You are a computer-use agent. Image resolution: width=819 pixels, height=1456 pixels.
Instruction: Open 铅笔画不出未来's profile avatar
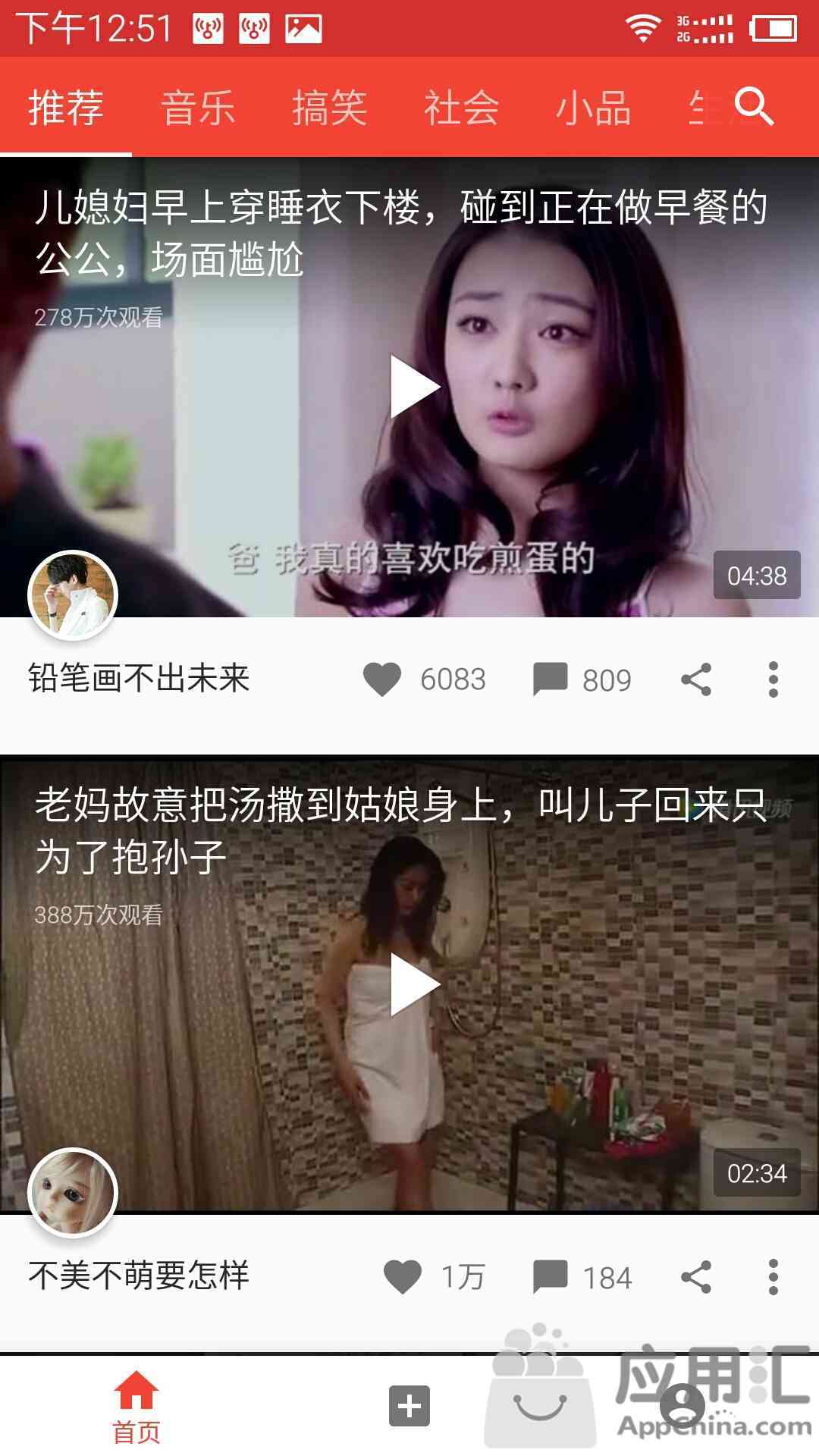tap(73, 595)
